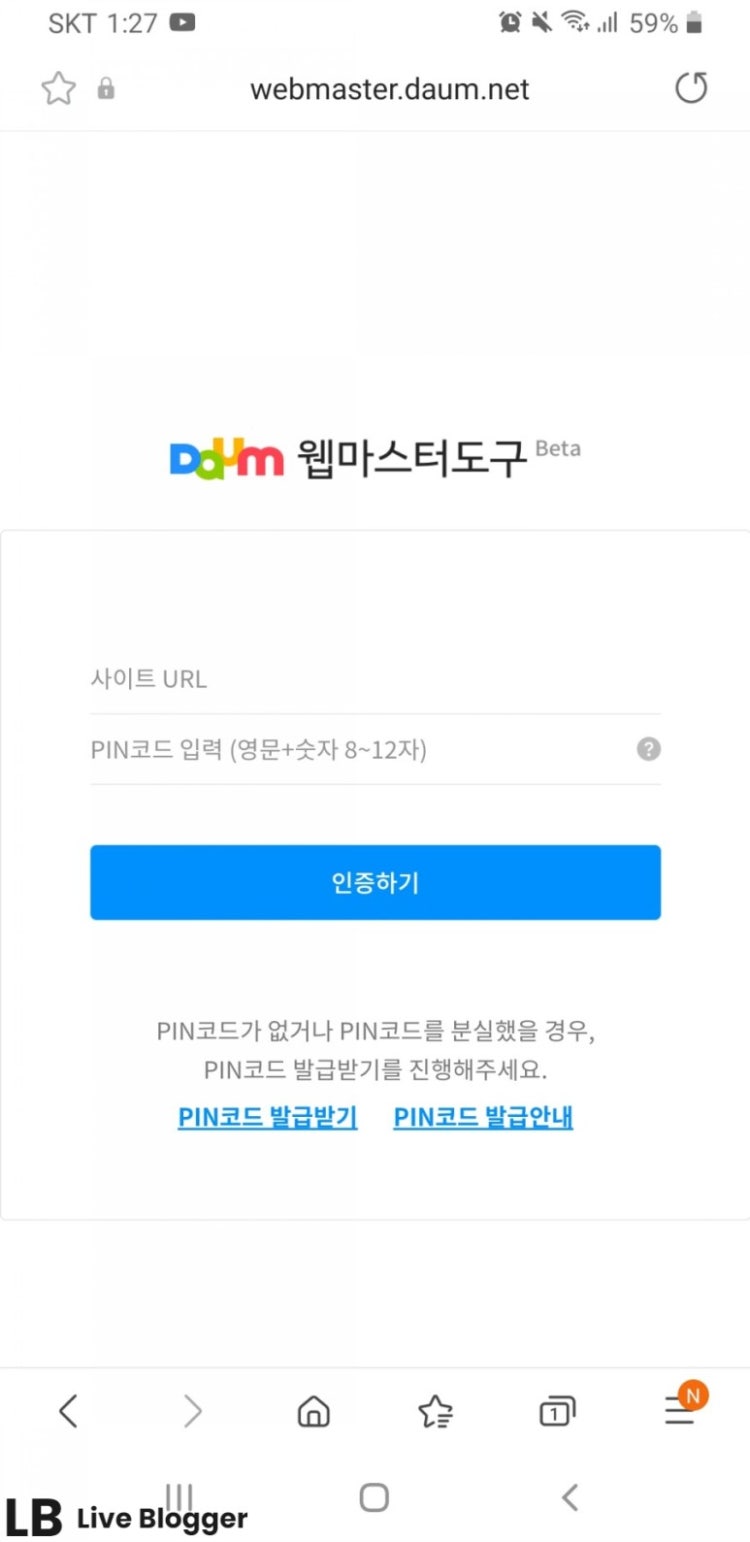The image size is (750, 1542).
Task: Bookmark this page with the star icon
Action: pos(58,89)
